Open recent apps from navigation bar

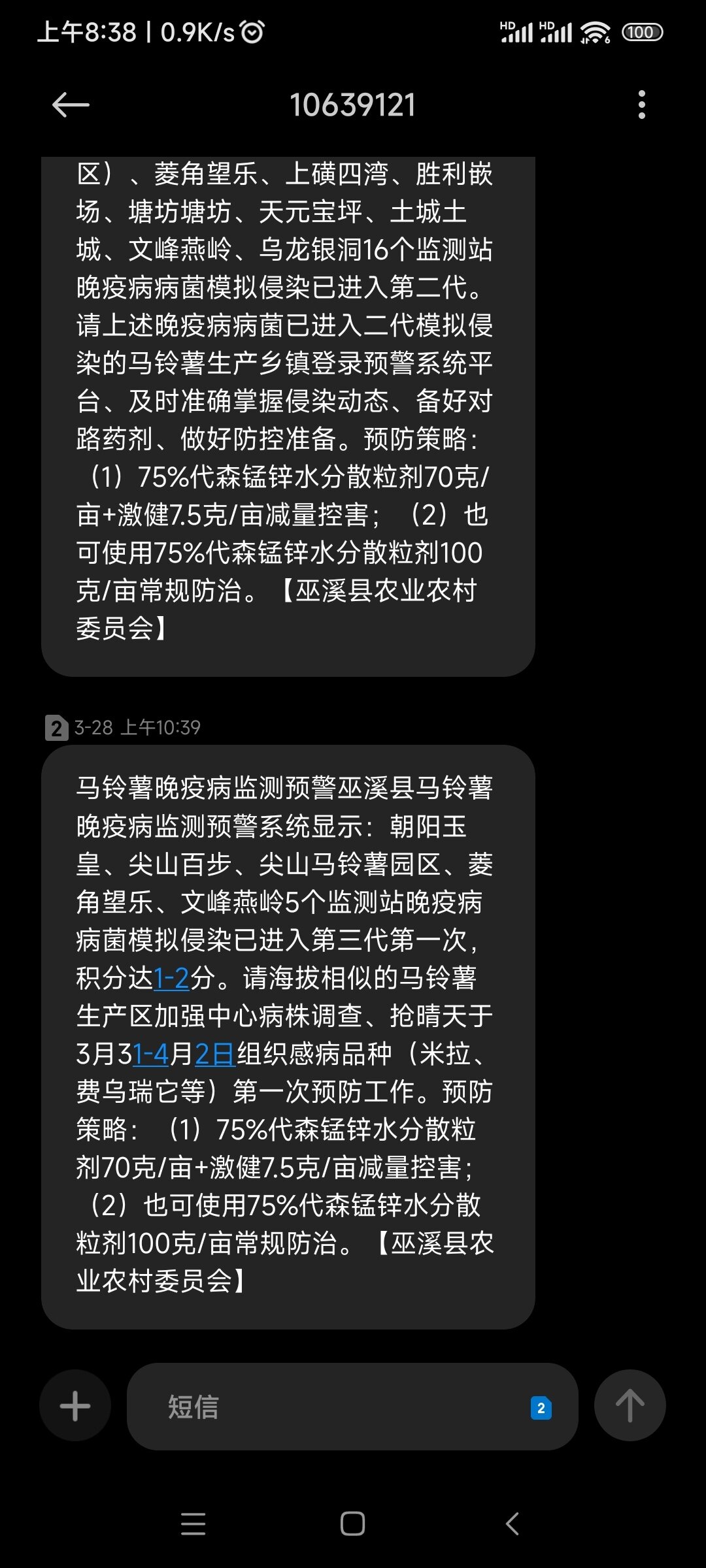(x=193, y=1524)
